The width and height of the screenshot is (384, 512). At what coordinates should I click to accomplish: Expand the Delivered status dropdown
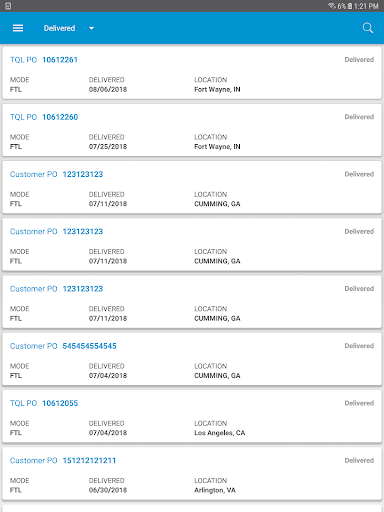point(69,28)
